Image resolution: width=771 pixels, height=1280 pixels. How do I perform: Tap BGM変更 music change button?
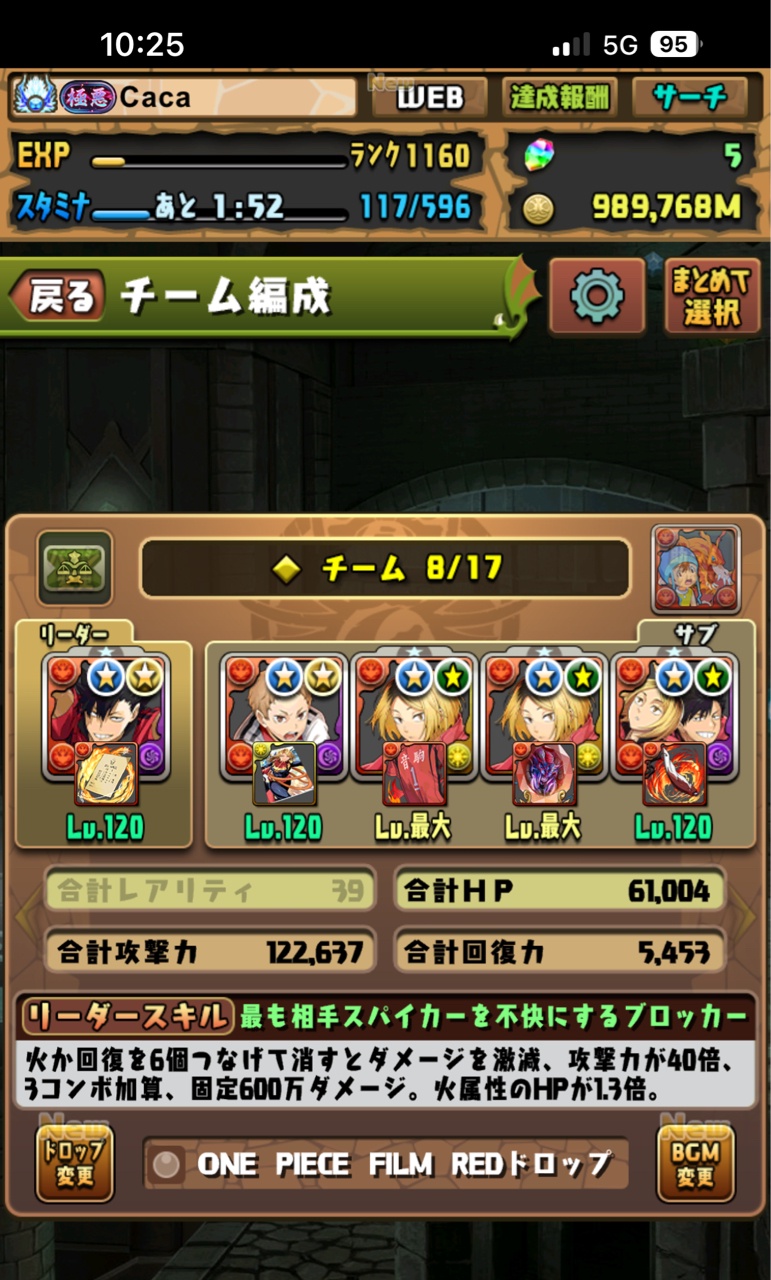[695, 1162]
